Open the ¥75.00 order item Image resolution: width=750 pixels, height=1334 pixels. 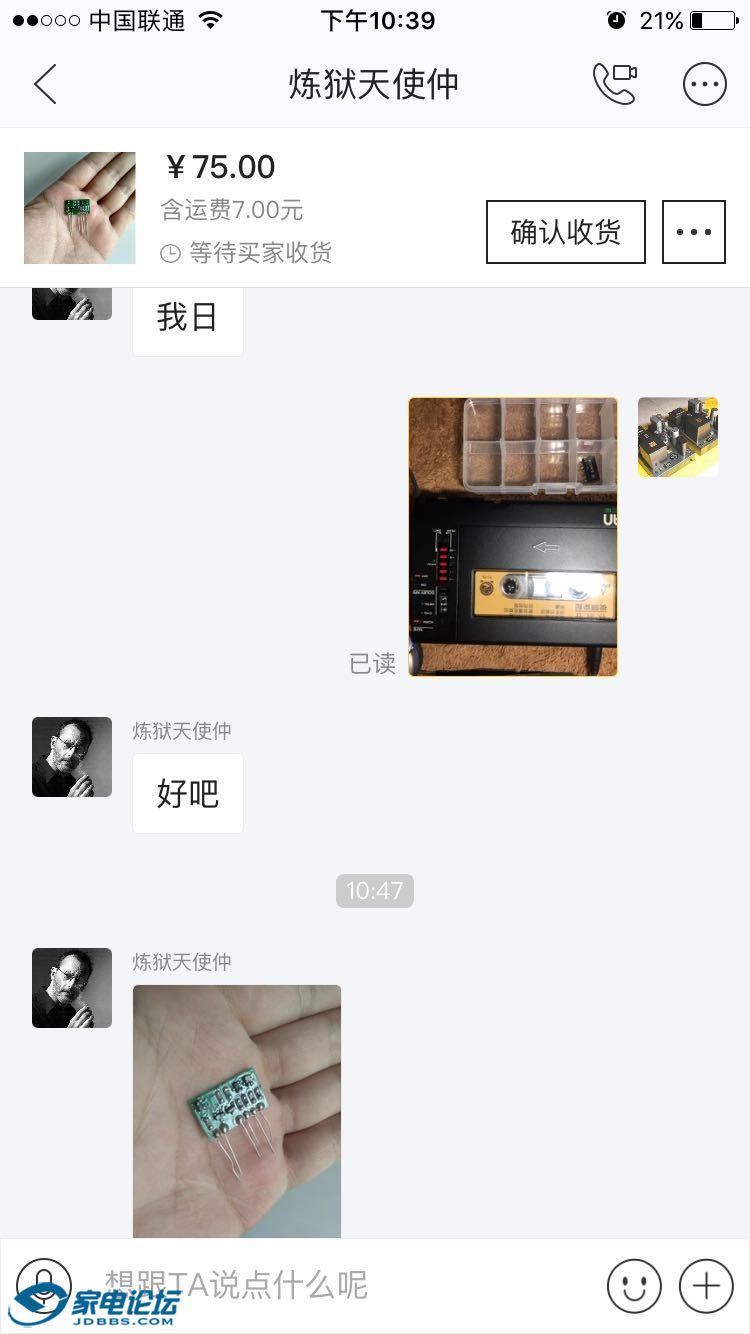(80, 208)
